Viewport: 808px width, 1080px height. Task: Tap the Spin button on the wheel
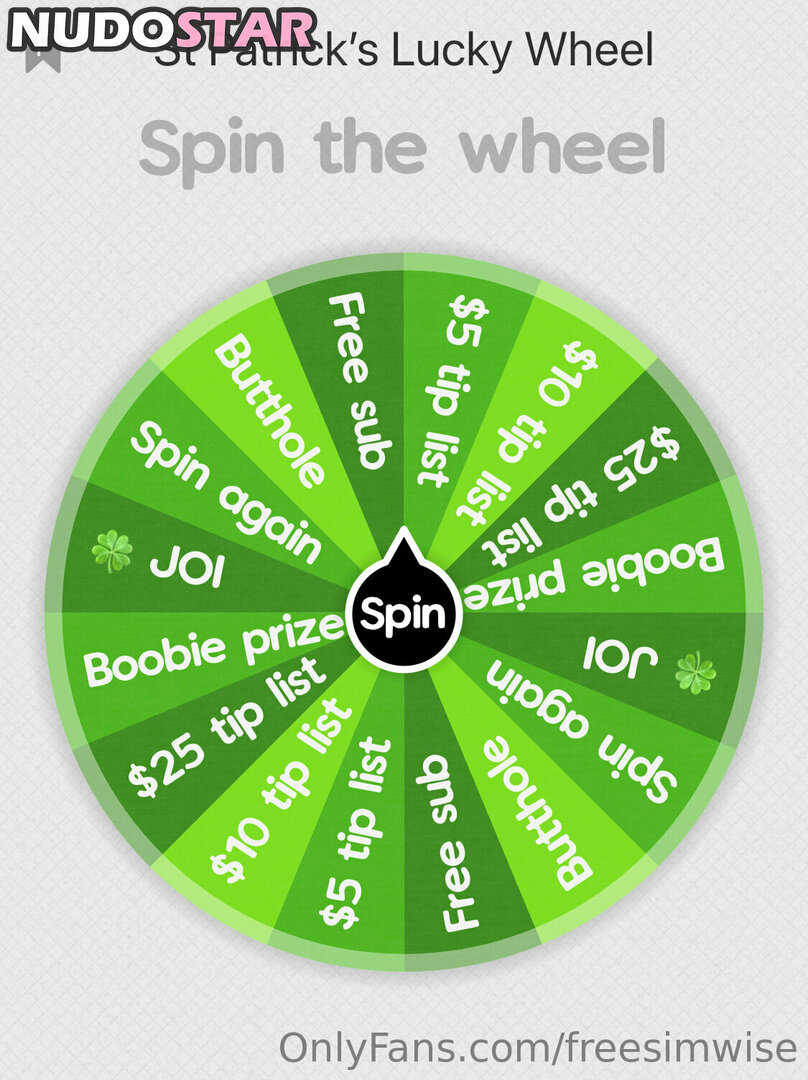403,613
